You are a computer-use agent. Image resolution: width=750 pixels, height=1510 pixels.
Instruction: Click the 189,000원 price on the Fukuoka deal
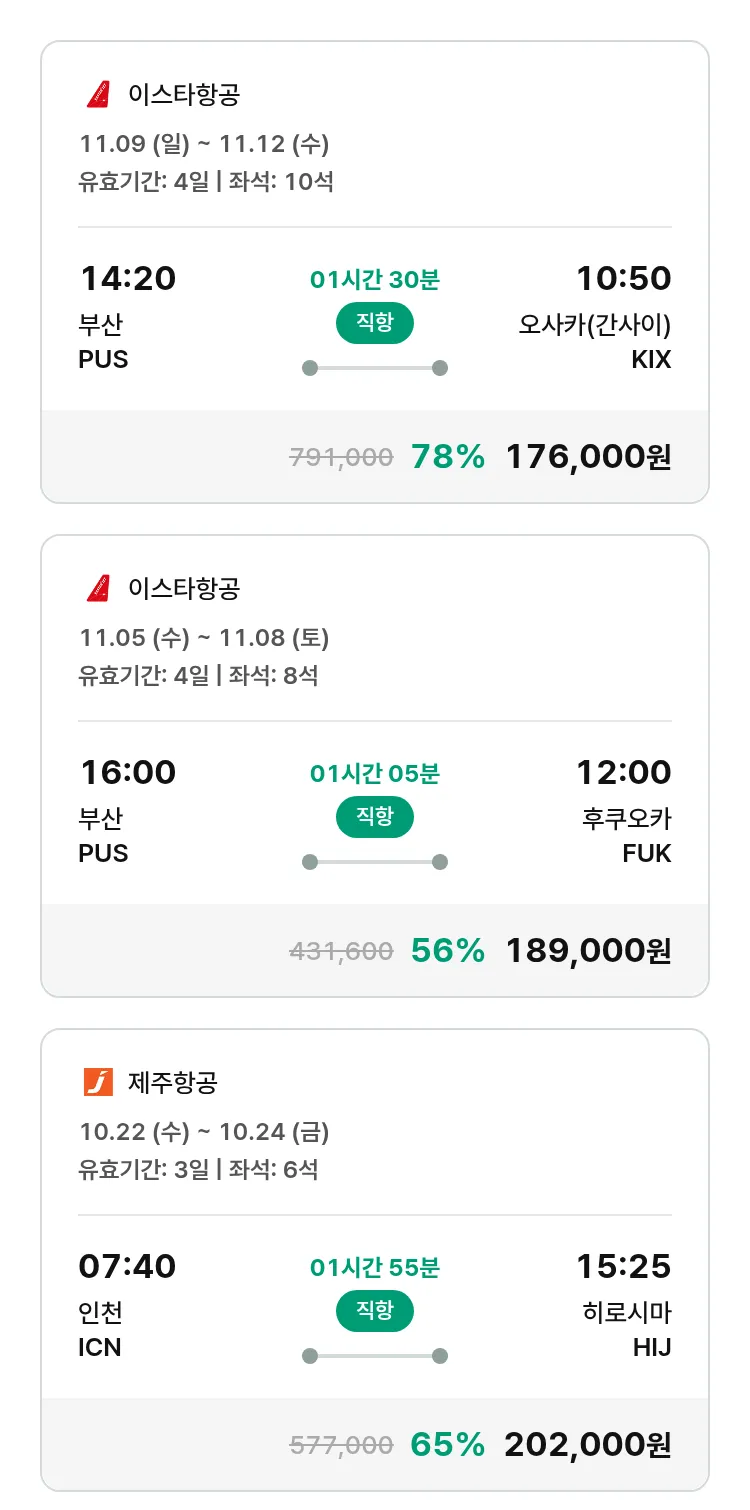coord(588,951)
